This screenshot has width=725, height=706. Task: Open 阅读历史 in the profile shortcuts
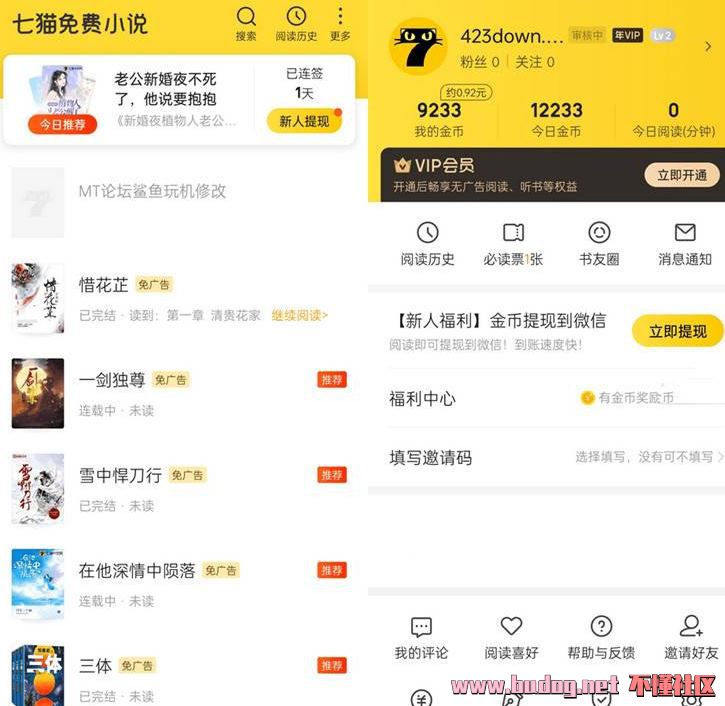click(427, 244)
